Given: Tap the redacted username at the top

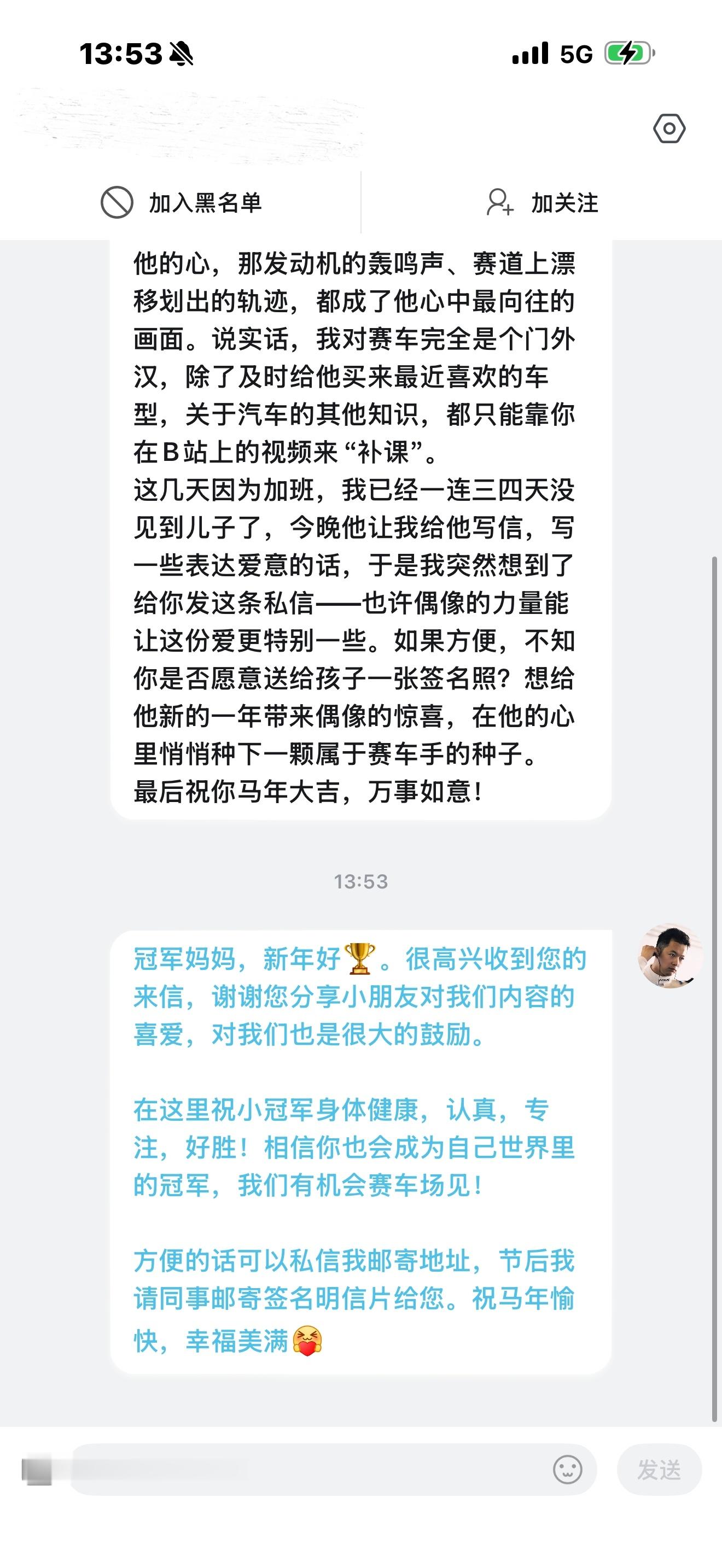Looking at the screenshot, I should click(189, 125).
